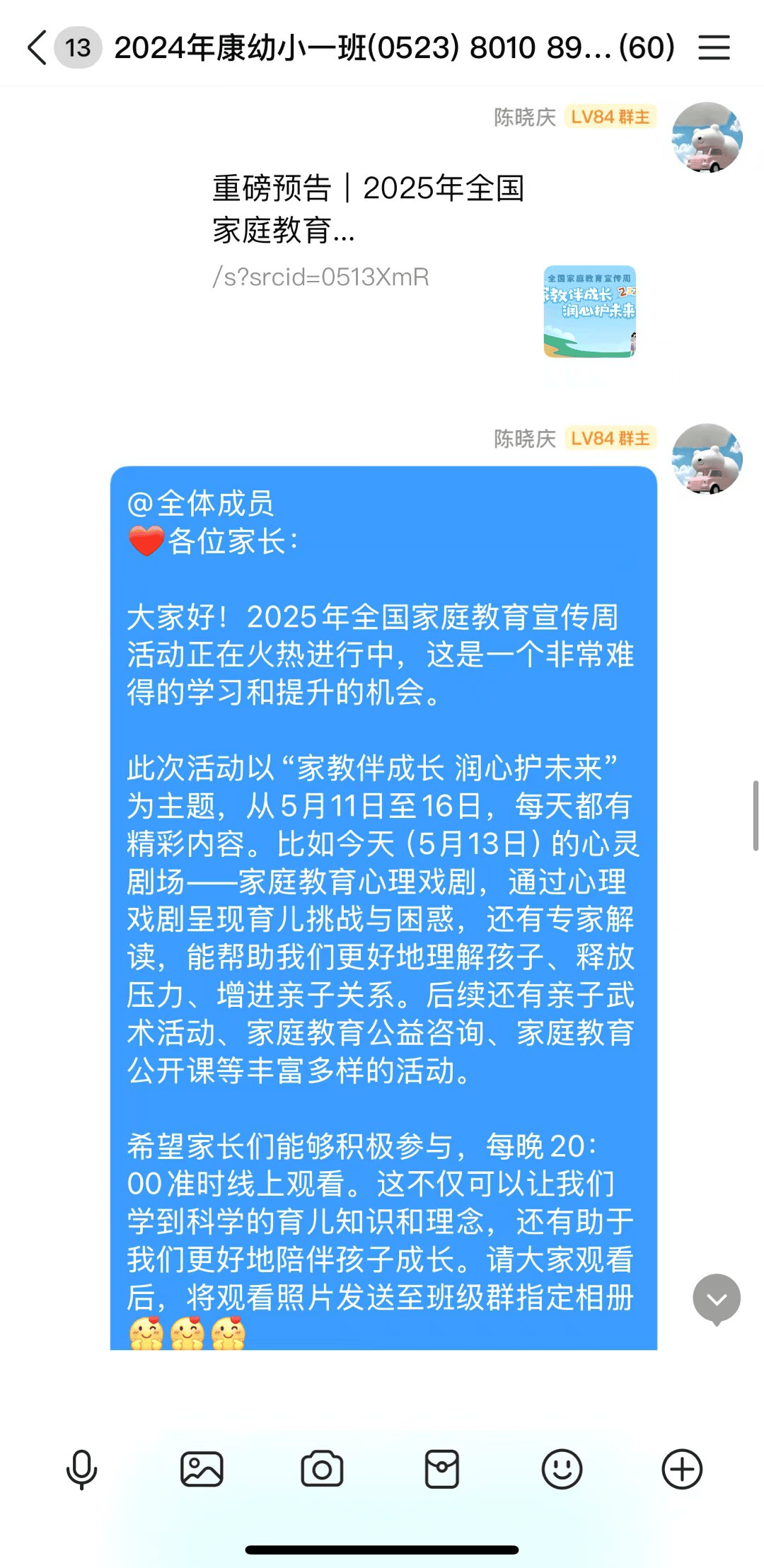Open the plus menu for more options
This screenshot has width=764, height=1568.
pyautogui.click(x=682, y=1470)
